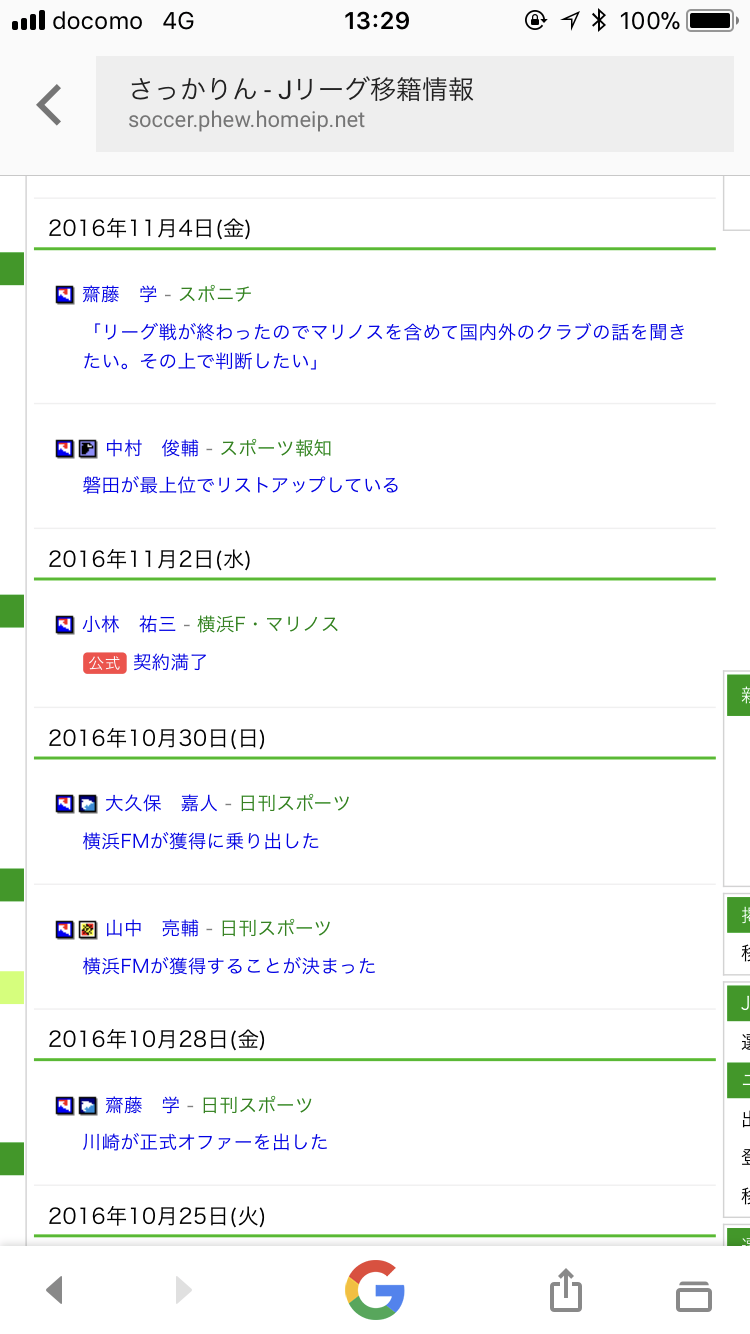Open 川崎が正式オファーを出した link
The height and width of the screenshot is (1334, 750).
(x=205, y=1142)
